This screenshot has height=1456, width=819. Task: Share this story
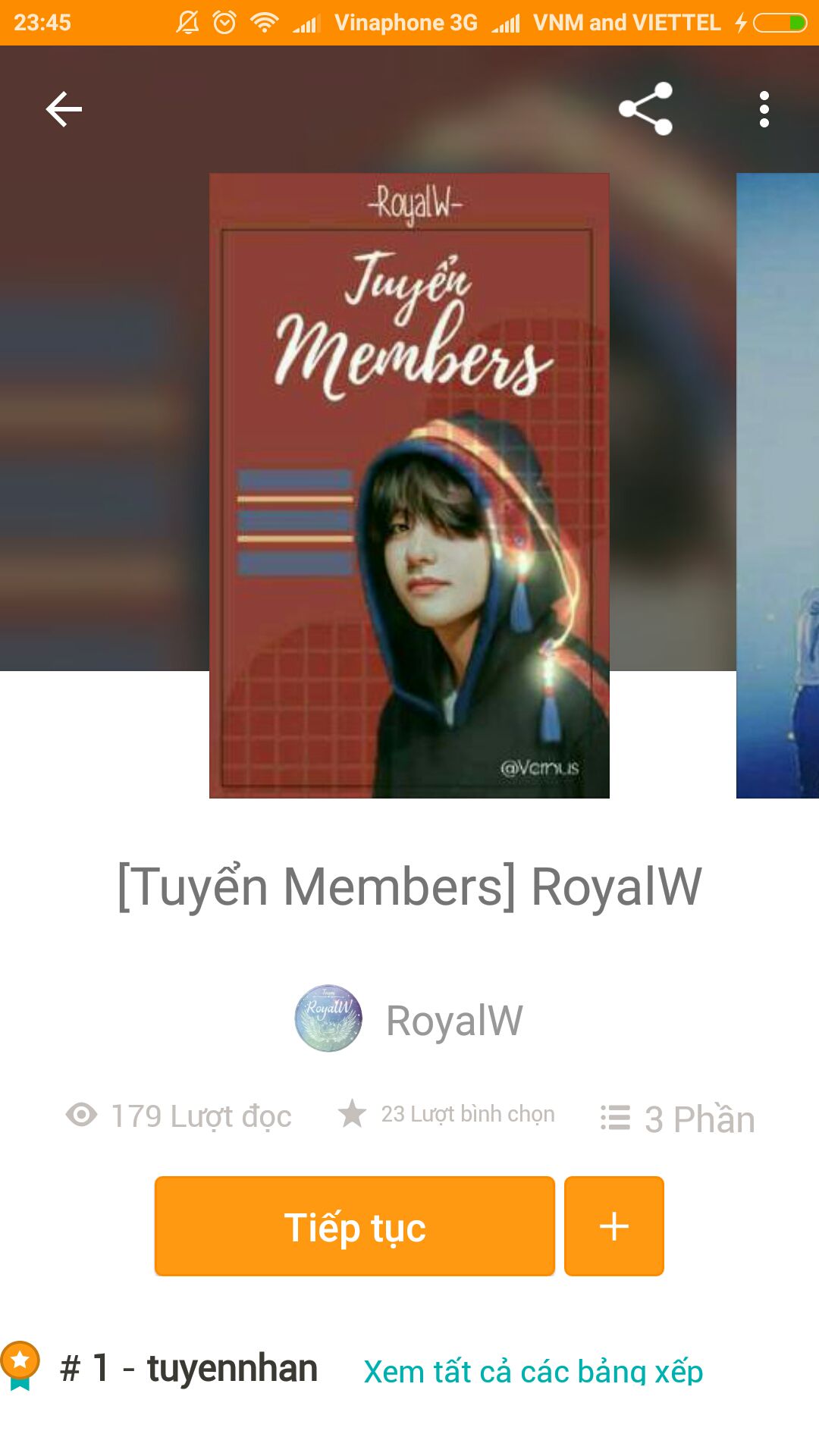(645, 108)
